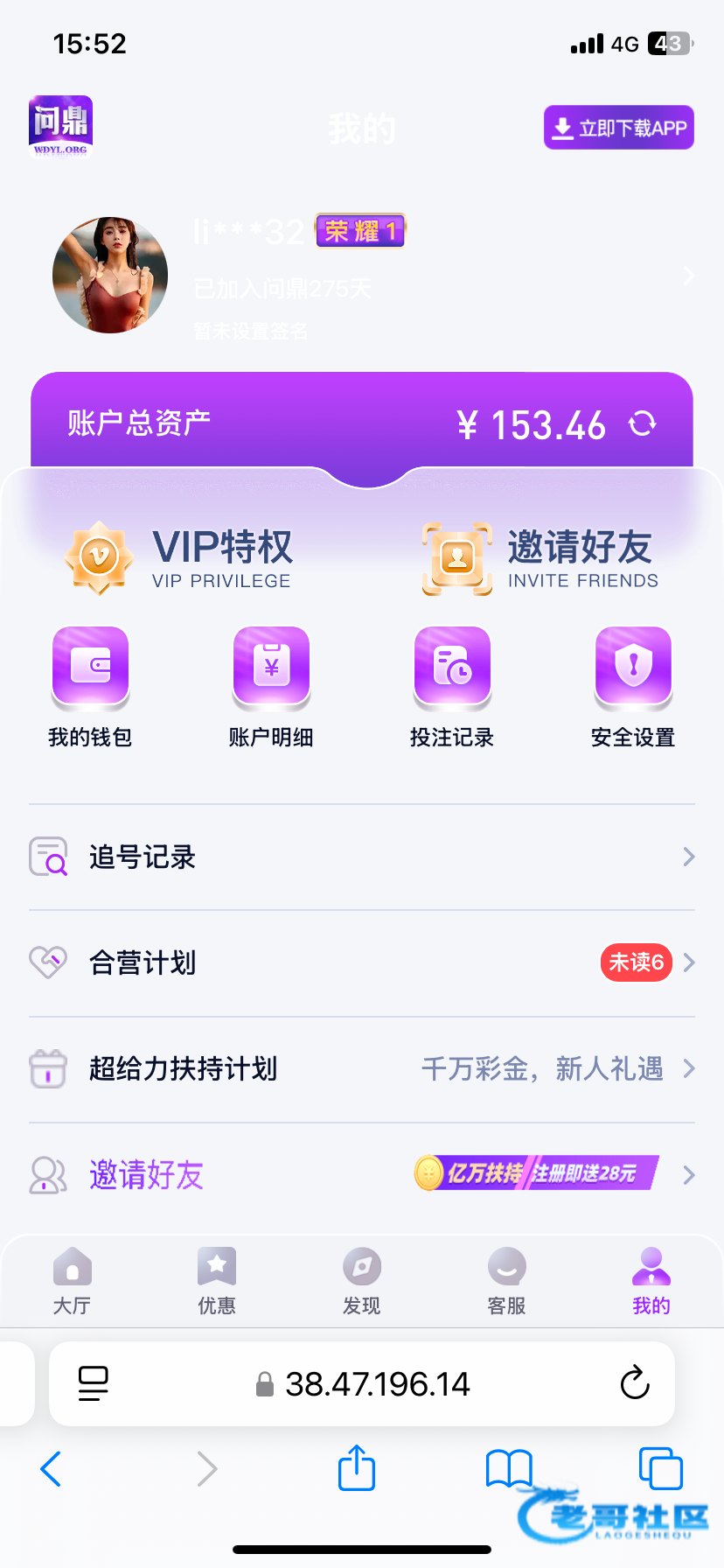
Task: View 账户明细 account details
Action: click(x=271, y=687)
